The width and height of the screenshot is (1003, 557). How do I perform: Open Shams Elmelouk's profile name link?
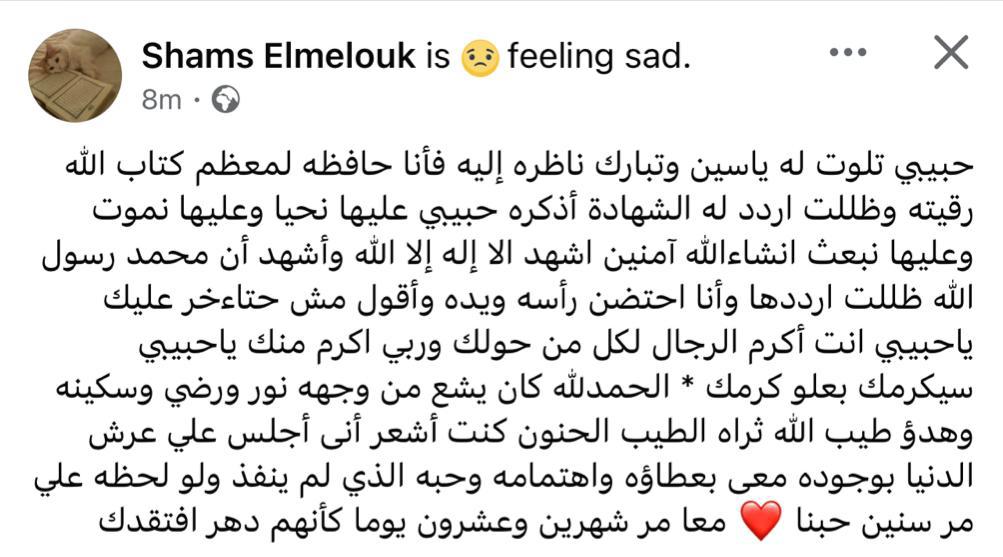click(278, 56)
